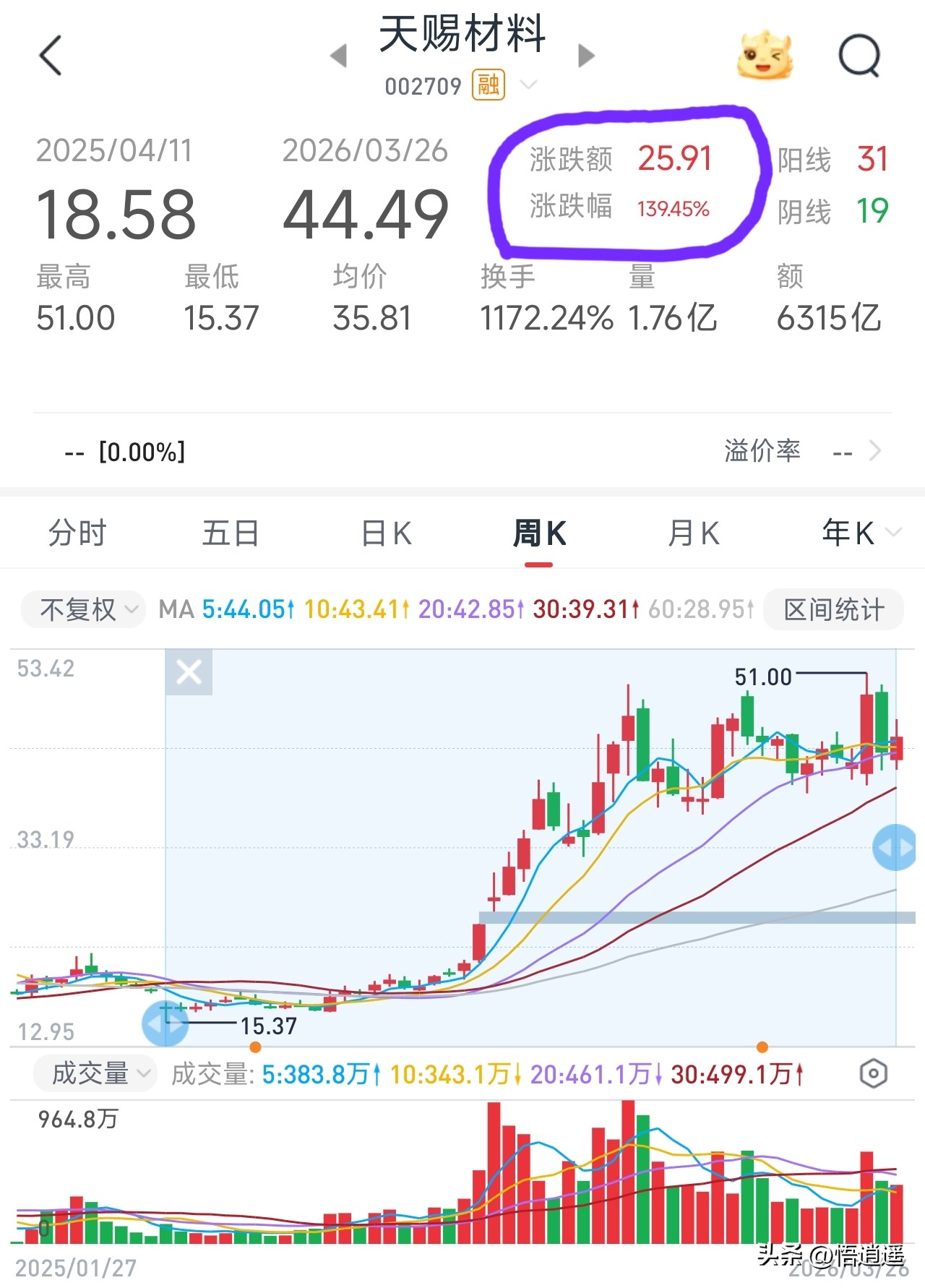The width and height of the screenshot is (925, 1288).
Task: Open the dropdown beside the 融 badge
Action: point(528,85)
